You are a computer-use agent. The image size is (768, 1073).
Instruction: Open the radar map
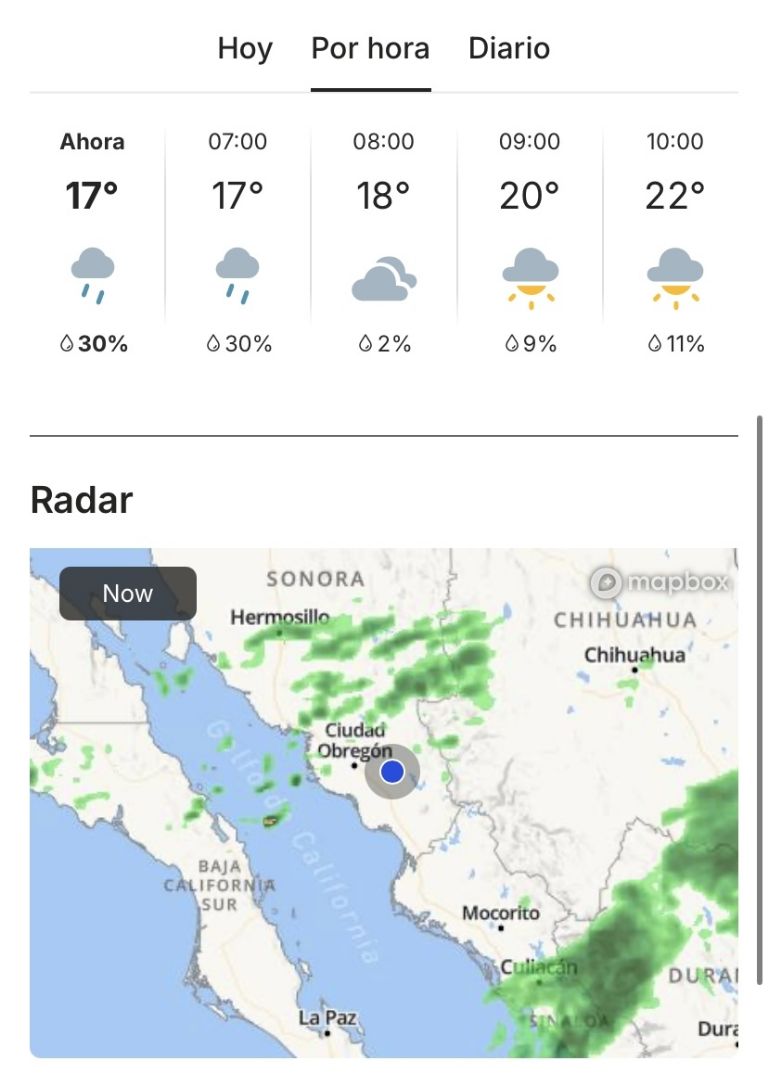coord(384,802)
